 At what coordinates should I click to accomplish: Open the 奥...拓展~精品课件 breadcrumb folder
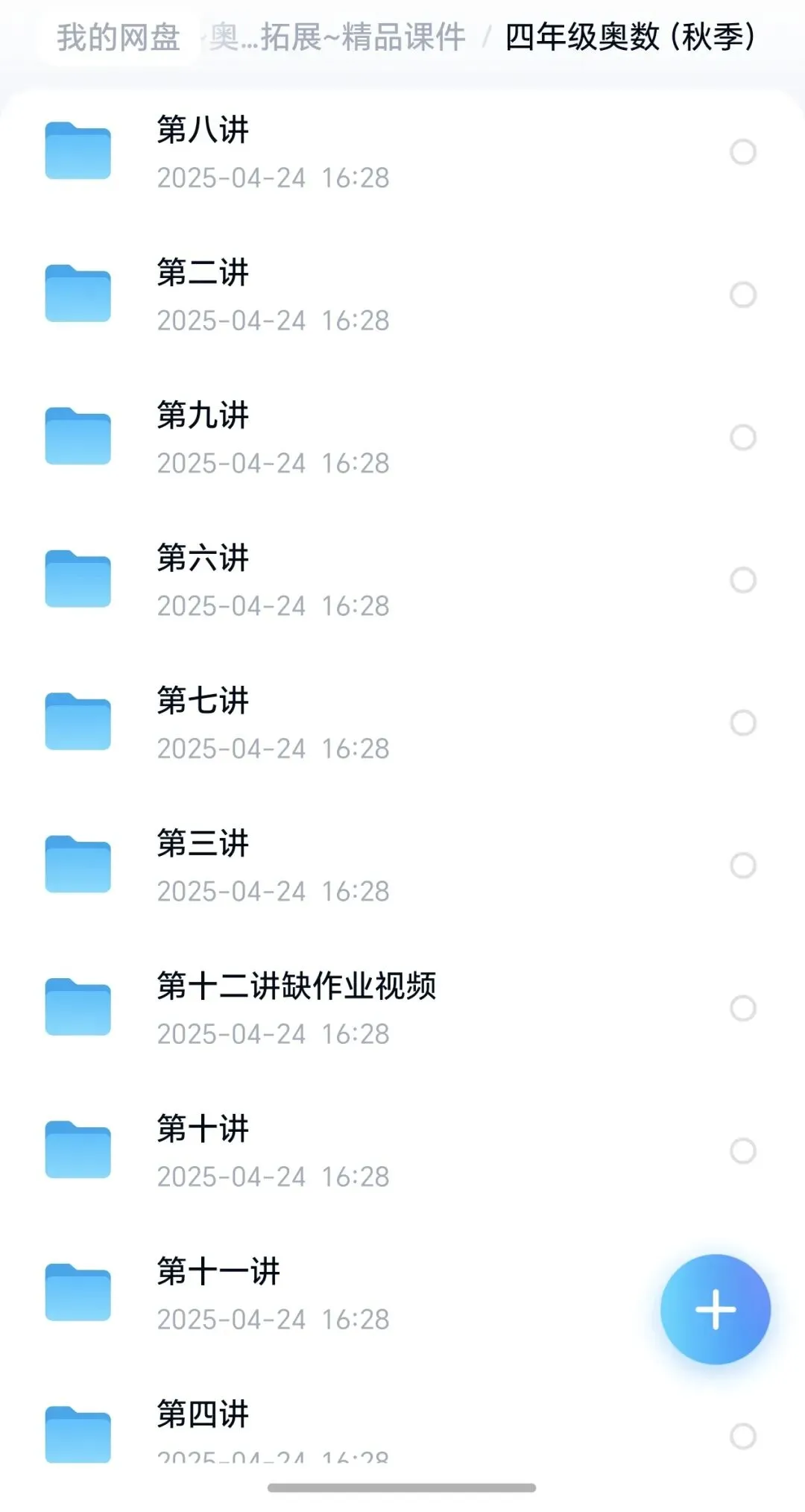tap(337, 37)
